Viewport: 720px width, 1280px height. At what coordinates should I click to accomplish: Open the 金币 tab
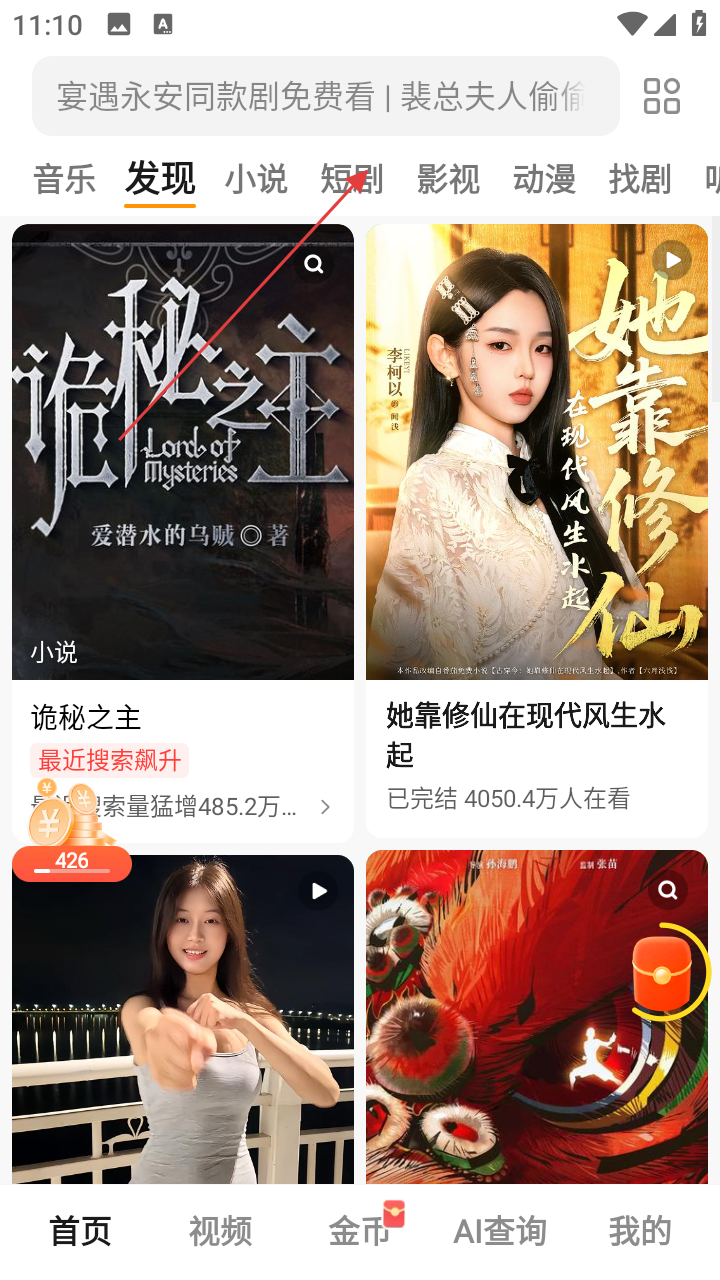(x=360, y=1231)
